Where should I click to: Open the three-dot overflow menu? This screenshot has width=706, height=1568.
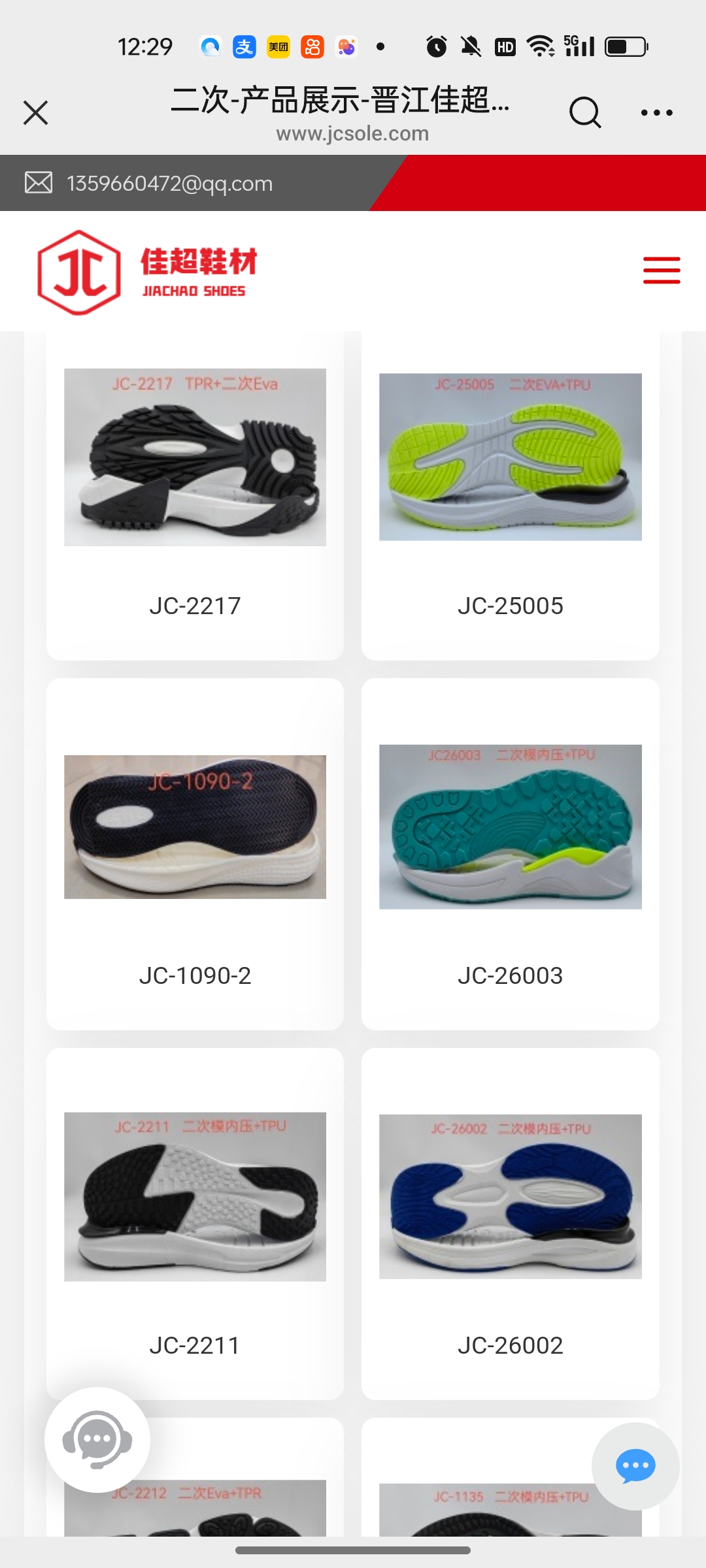tap(656, 112)
